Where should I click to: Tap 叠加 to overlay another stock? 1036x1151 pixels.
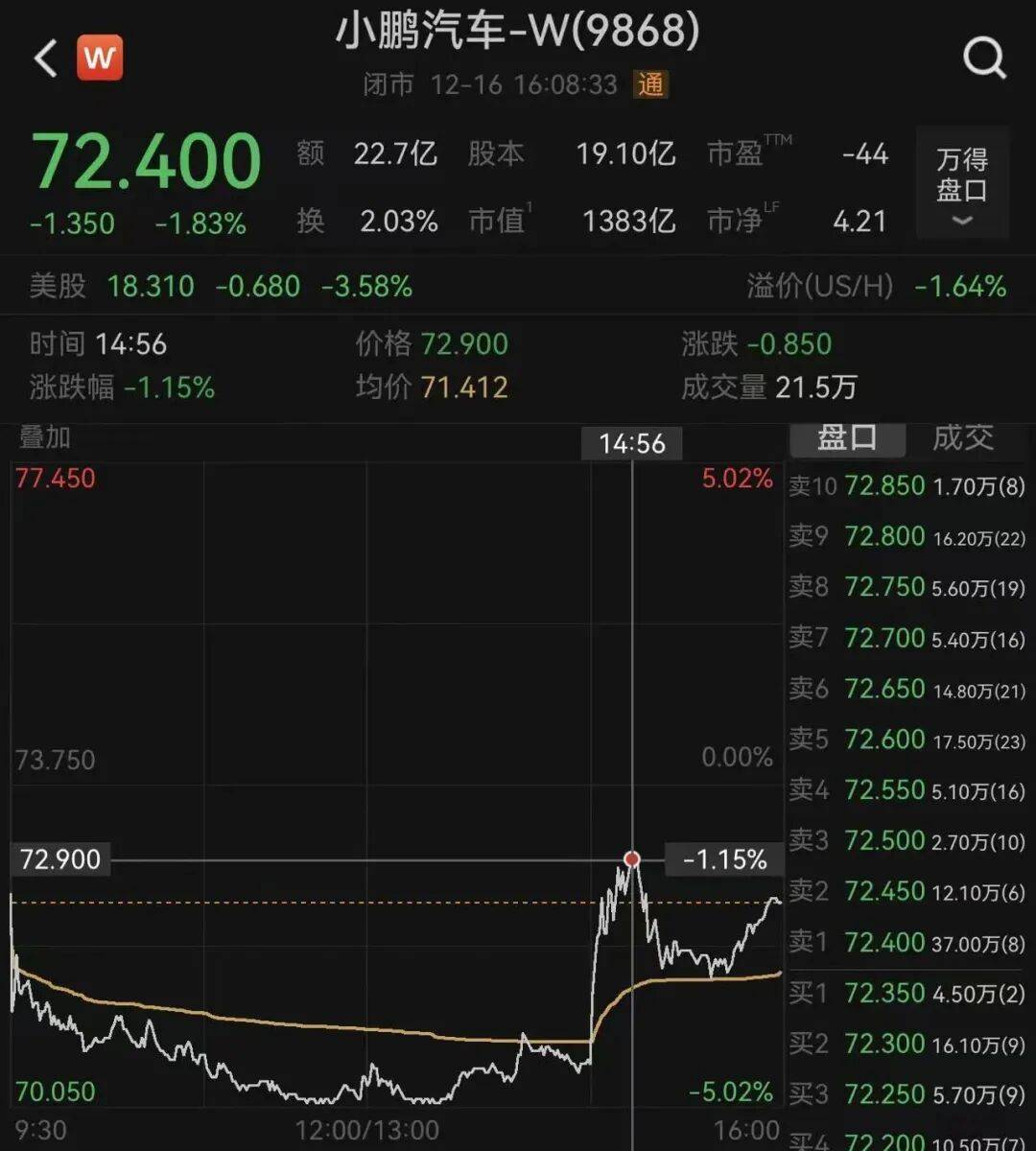[45, 438]
